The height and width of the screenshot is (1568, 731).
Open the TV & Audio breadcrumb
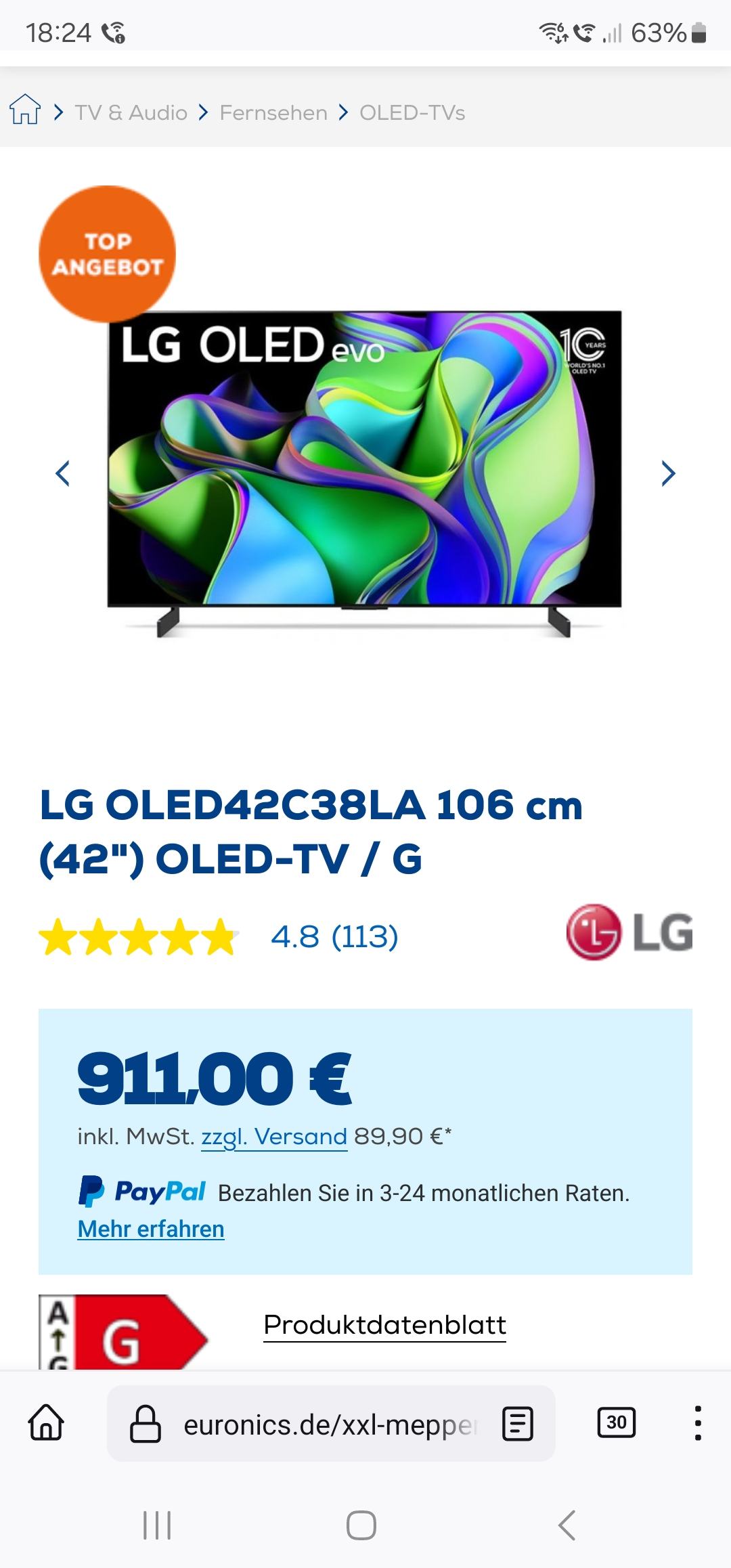click(131, 112)
